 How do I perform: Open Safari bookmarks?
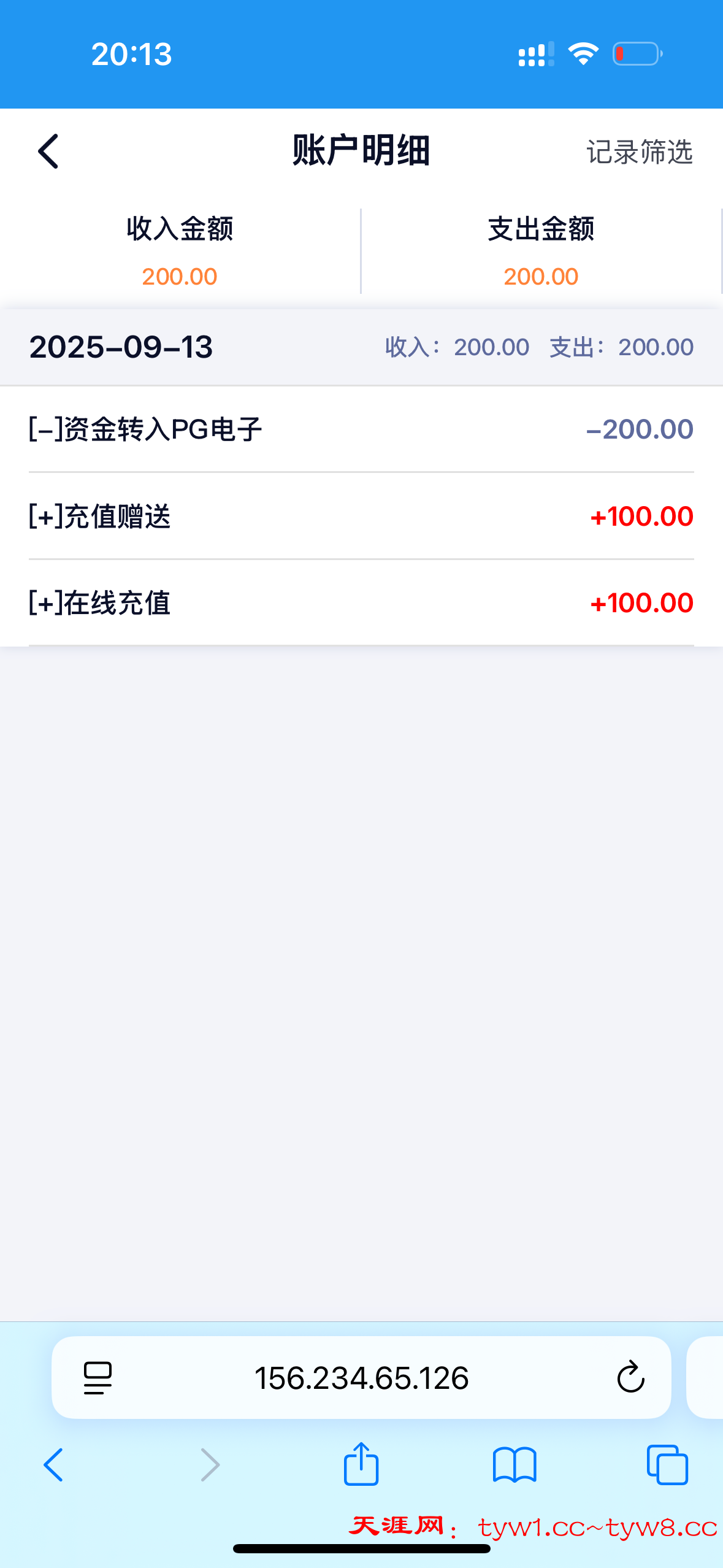point(515,1465)
